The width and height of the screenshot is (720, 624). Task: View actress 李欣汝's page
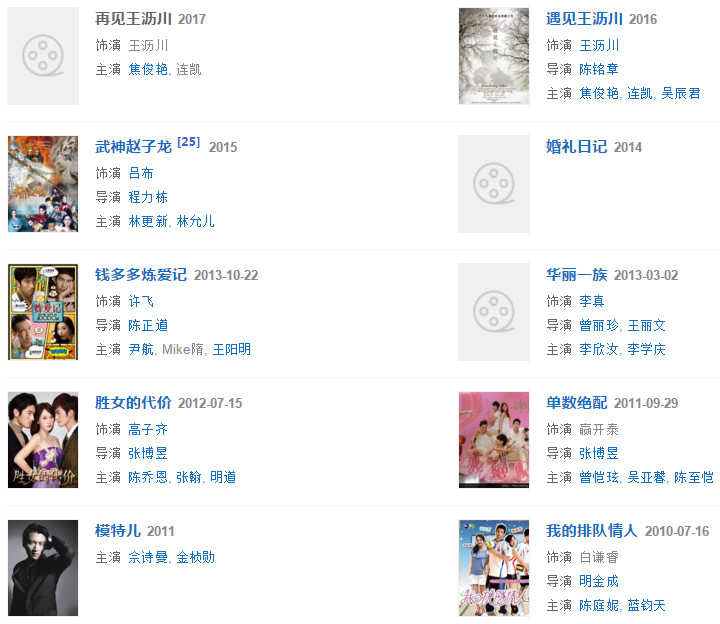pos(599,349)
